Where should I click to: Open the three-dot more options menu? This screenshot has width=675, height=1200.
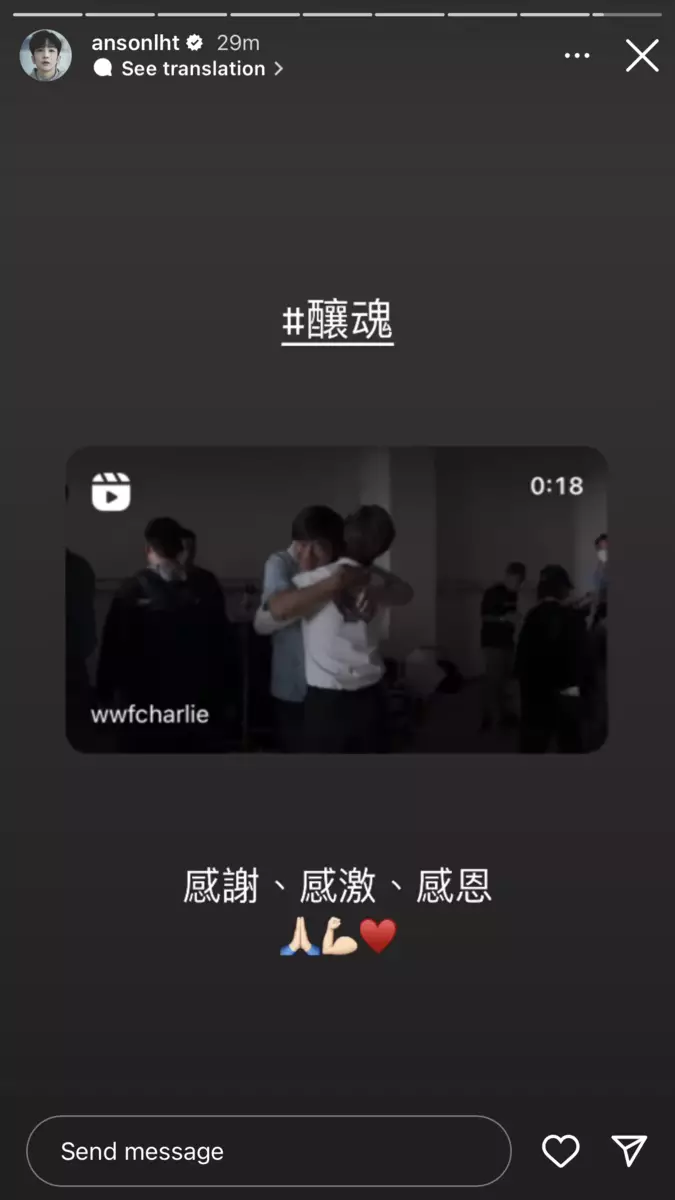pyautogui.click(x=577, y=56)
